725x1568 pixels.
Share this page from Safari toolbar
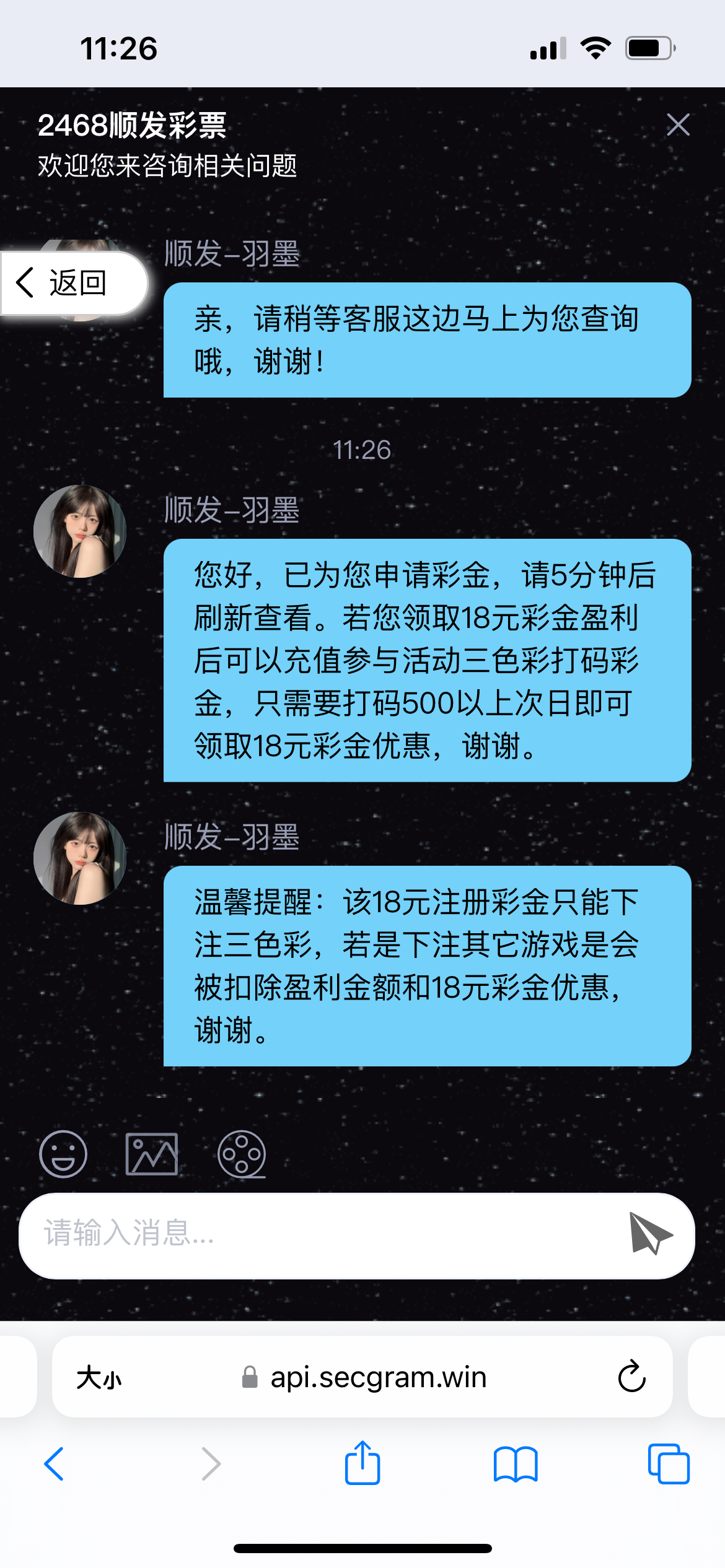[362, 1464]
